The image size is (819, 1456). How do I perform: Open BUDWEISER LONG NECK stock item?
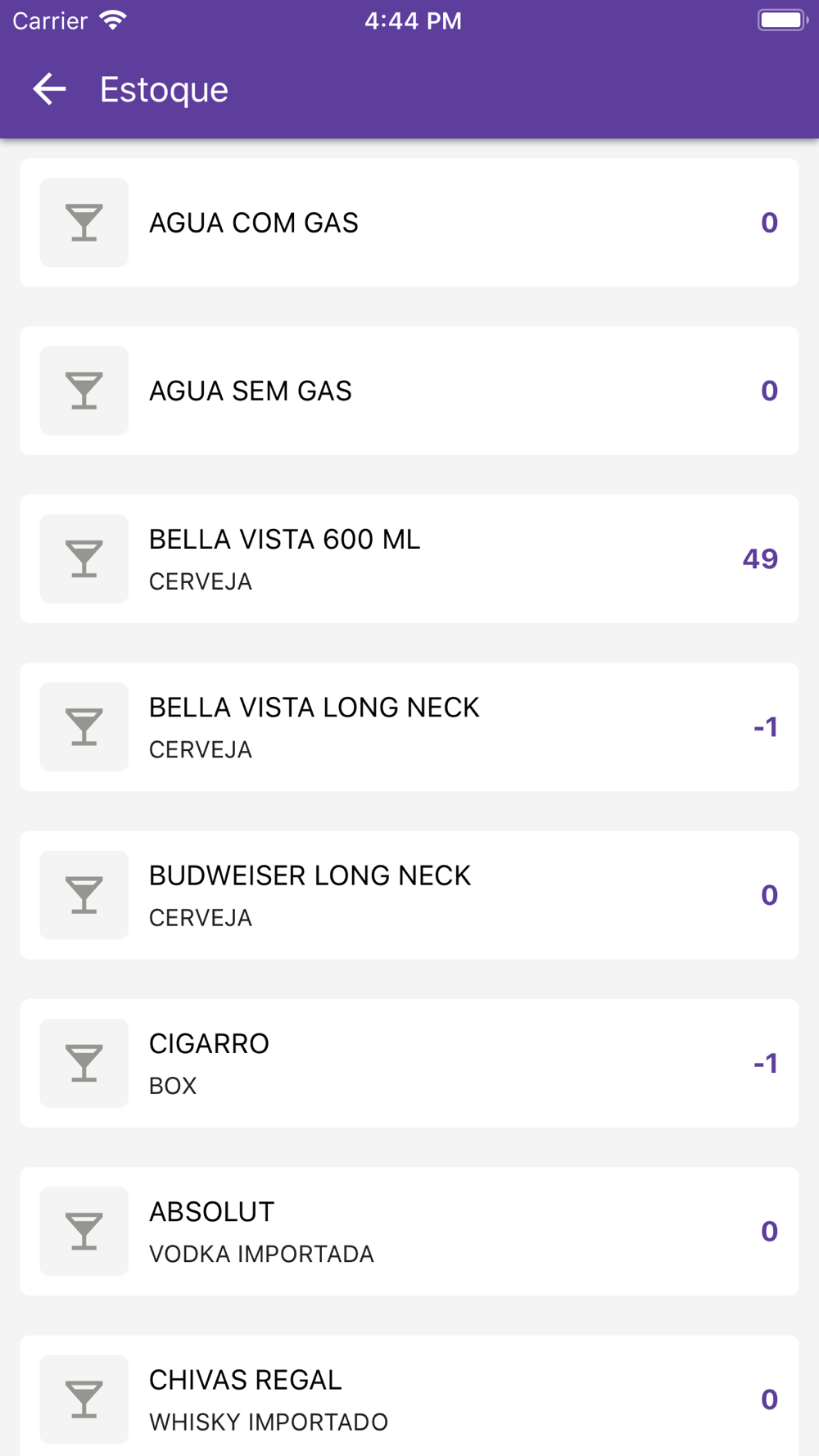[x=409, y=895]
